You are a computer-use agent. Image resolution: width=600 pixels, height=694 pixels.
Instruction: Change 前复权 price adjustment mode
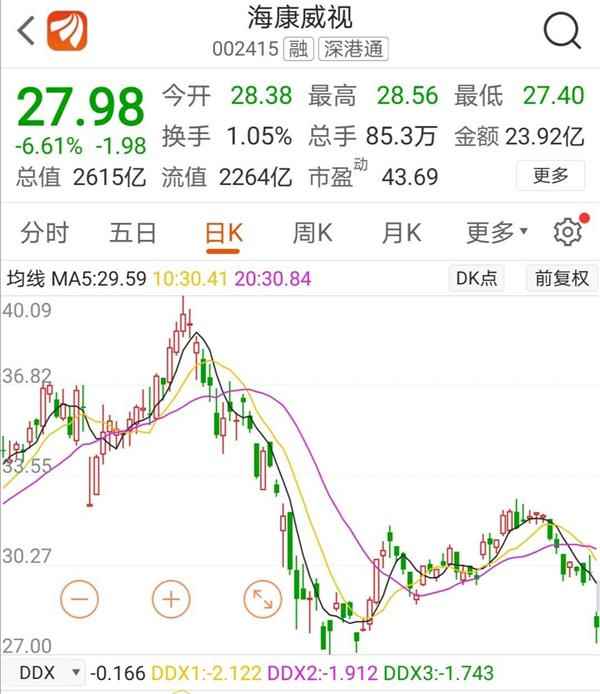click(561, 278)
